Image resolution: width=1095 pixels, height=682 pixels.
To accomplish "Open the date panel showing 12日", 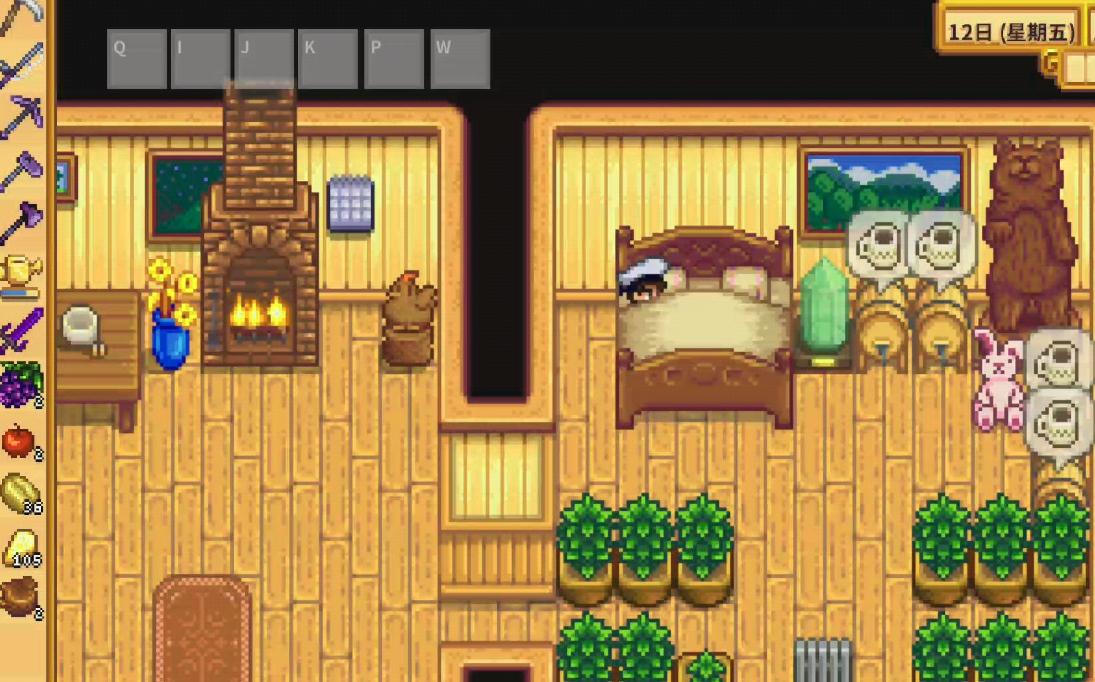I will 1010,31.
